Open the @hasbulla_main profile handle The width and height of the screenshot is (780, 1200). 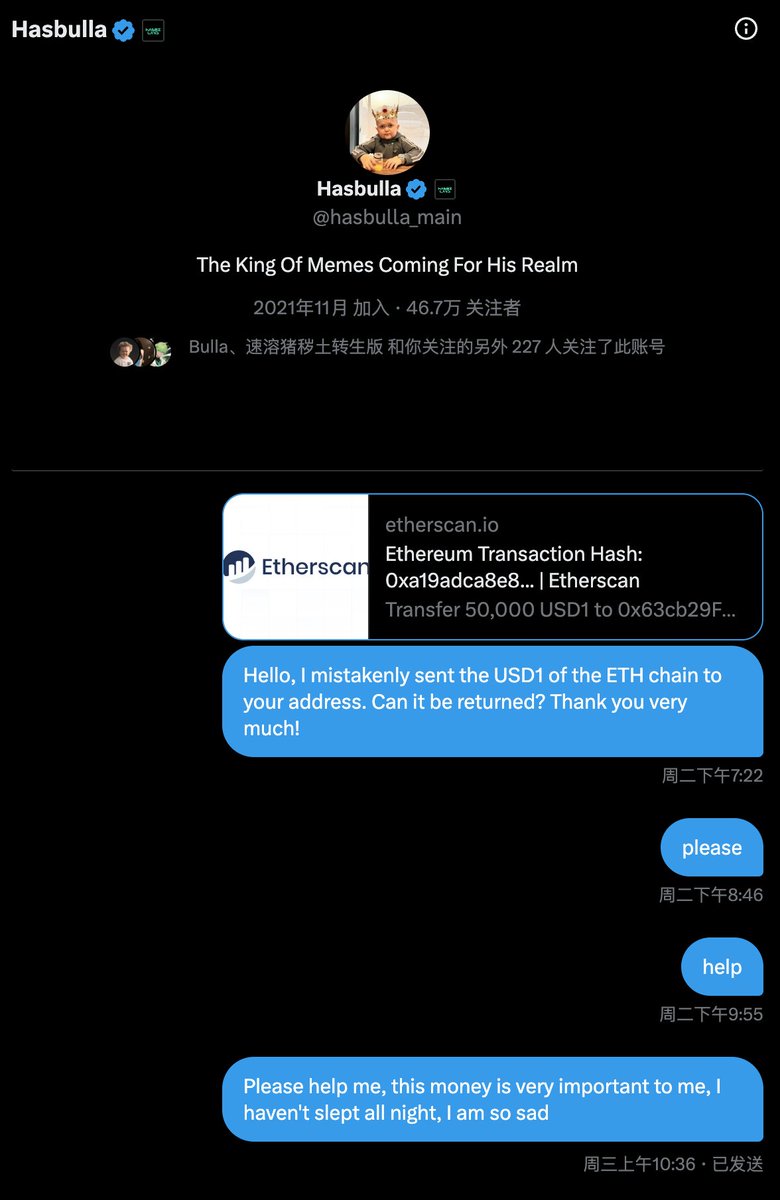coord(387,217)
